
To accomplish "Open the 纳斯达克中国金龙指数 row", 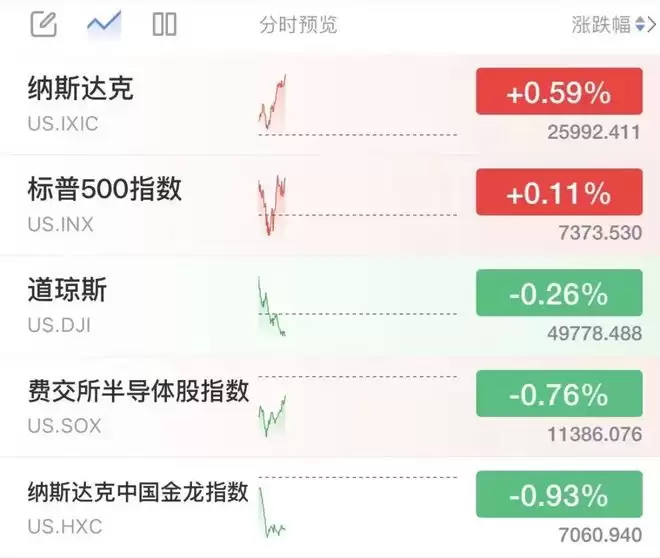I will [330, 507].
